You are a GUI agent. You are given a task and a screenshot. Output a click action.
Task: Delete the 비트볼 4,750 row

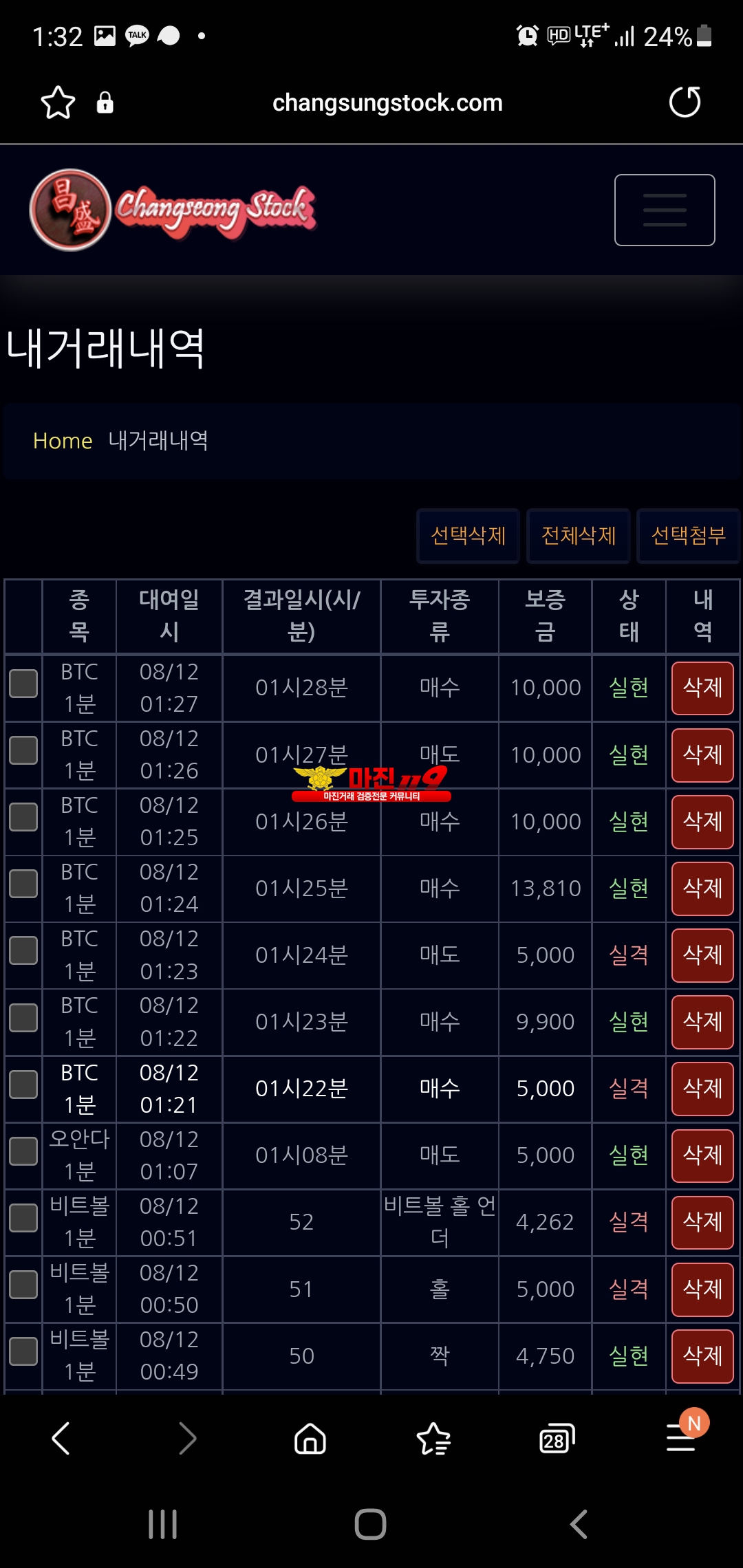pyautogui.click(x=702, y=1356)
